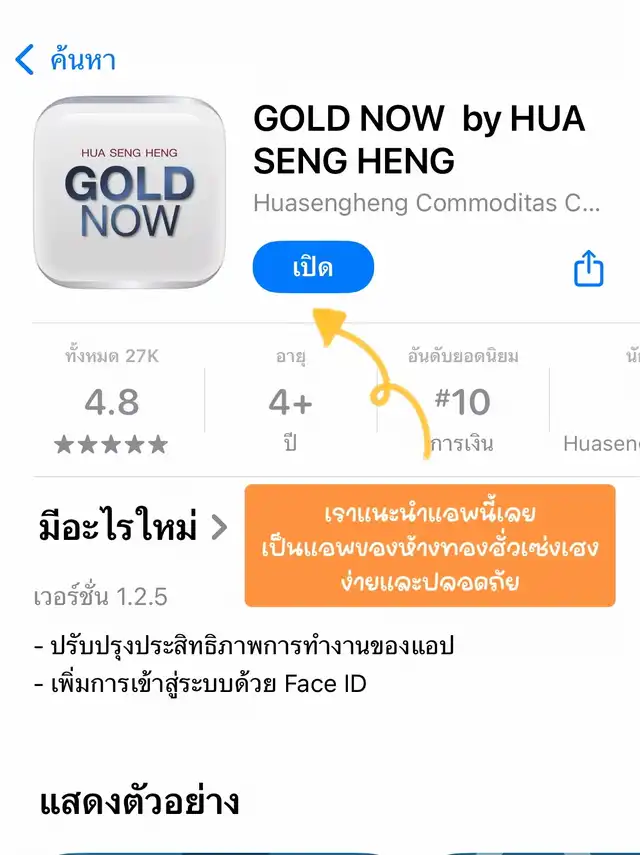Tap the เปิด button to open GOLD NOW
This screenshot has height=855, width=640.
pyautogui.click(x=313, y=268)
